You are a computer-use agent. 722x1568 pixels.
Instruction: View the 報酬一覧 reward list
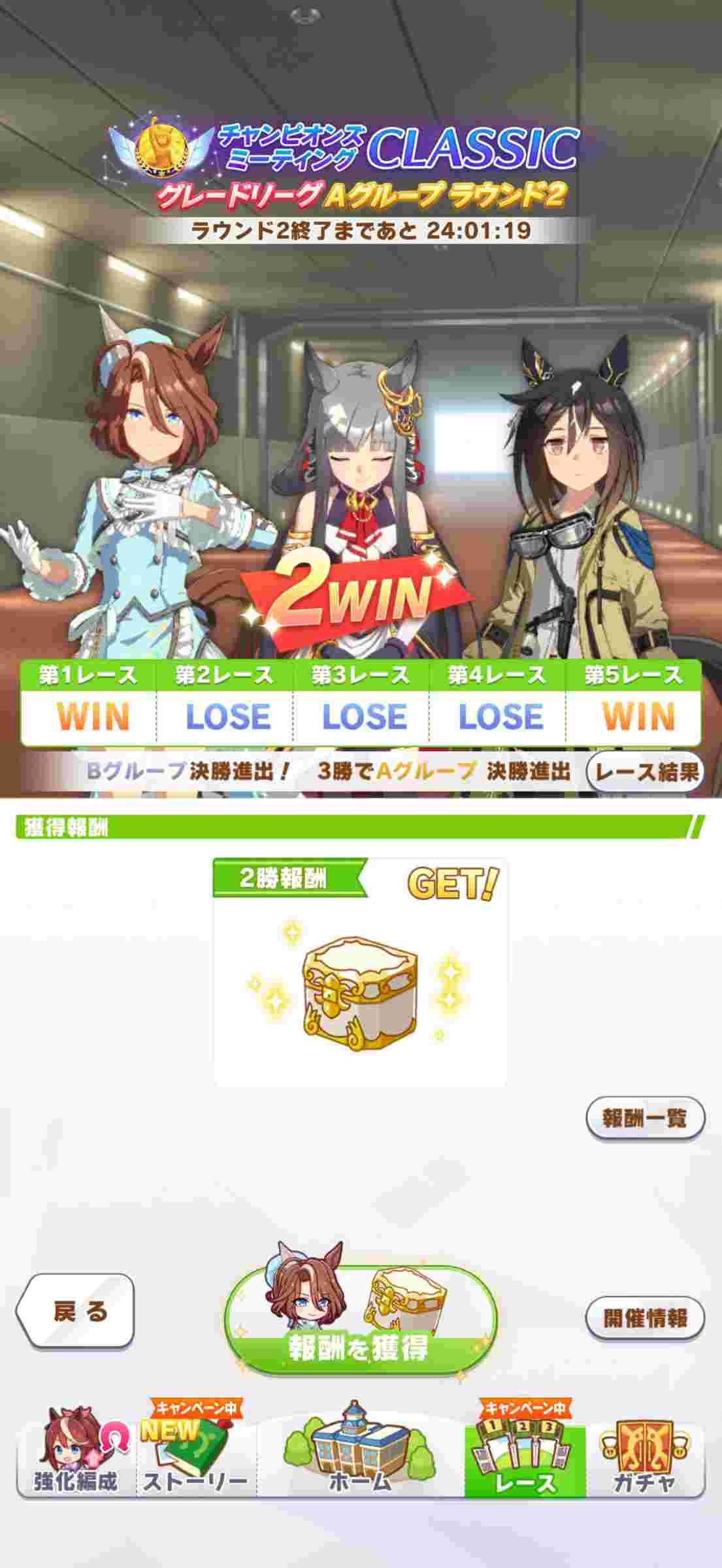(x=645, y=1119)
